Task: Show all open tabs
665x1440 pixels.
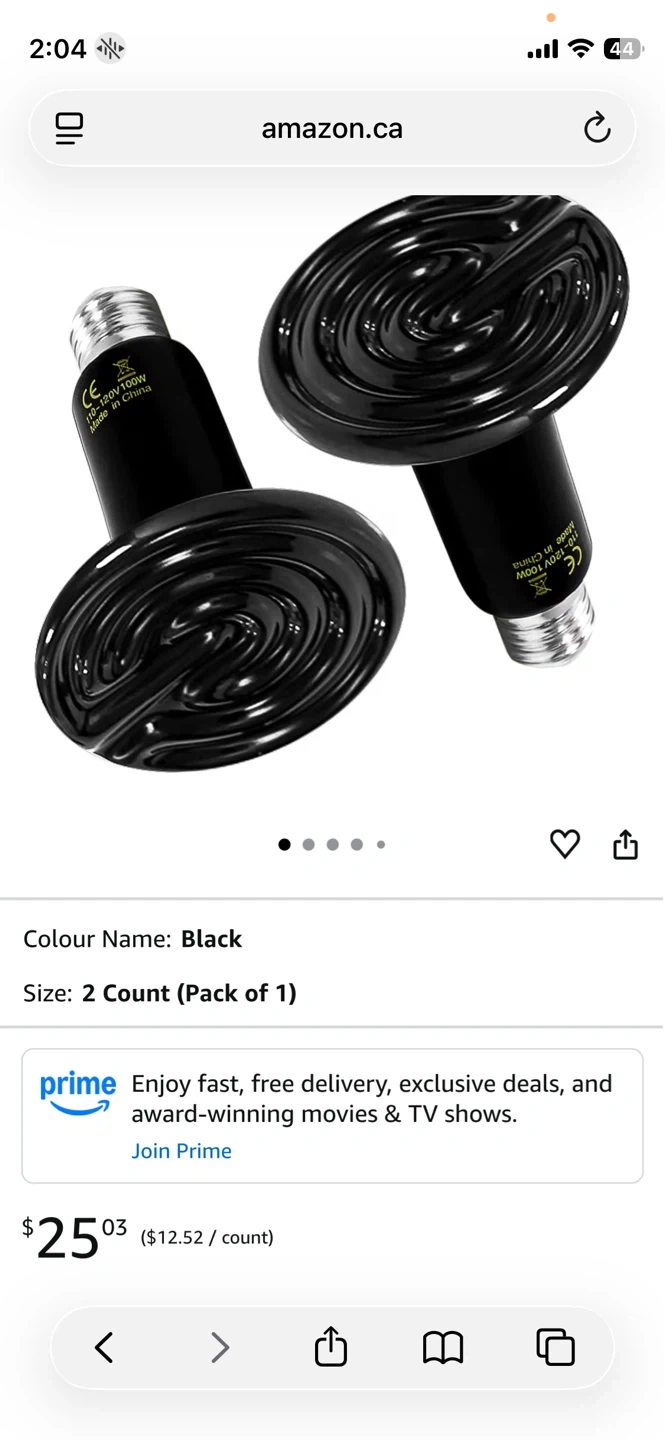Action: (555, 1347)
